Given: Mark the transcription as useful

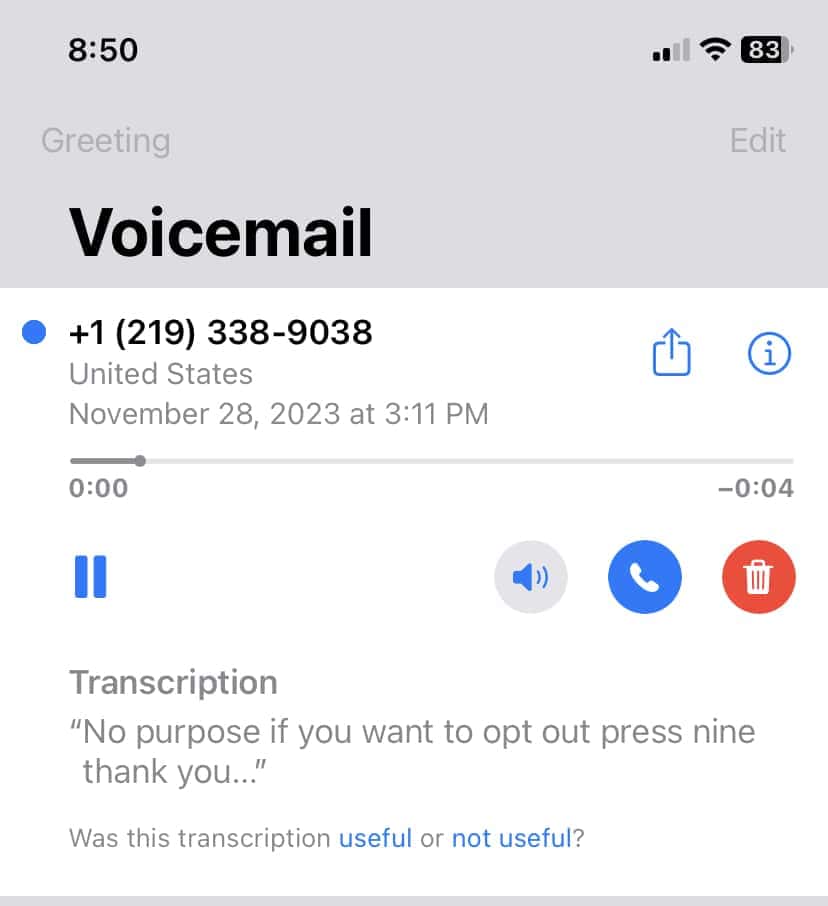Looking at the screenshot, I should coord(376,838).
